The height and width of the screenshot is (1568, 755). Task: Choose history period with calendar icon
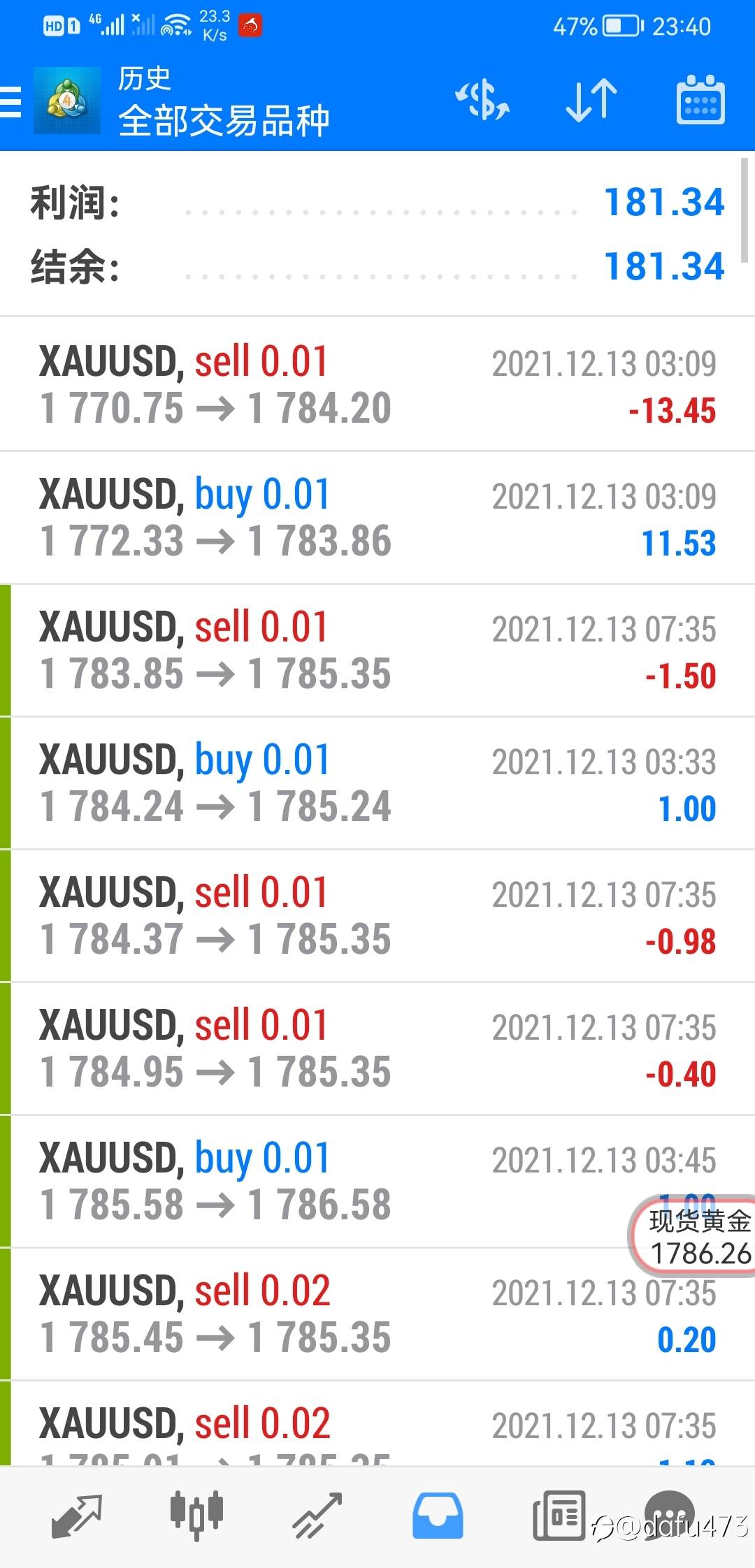coord(700,101)
